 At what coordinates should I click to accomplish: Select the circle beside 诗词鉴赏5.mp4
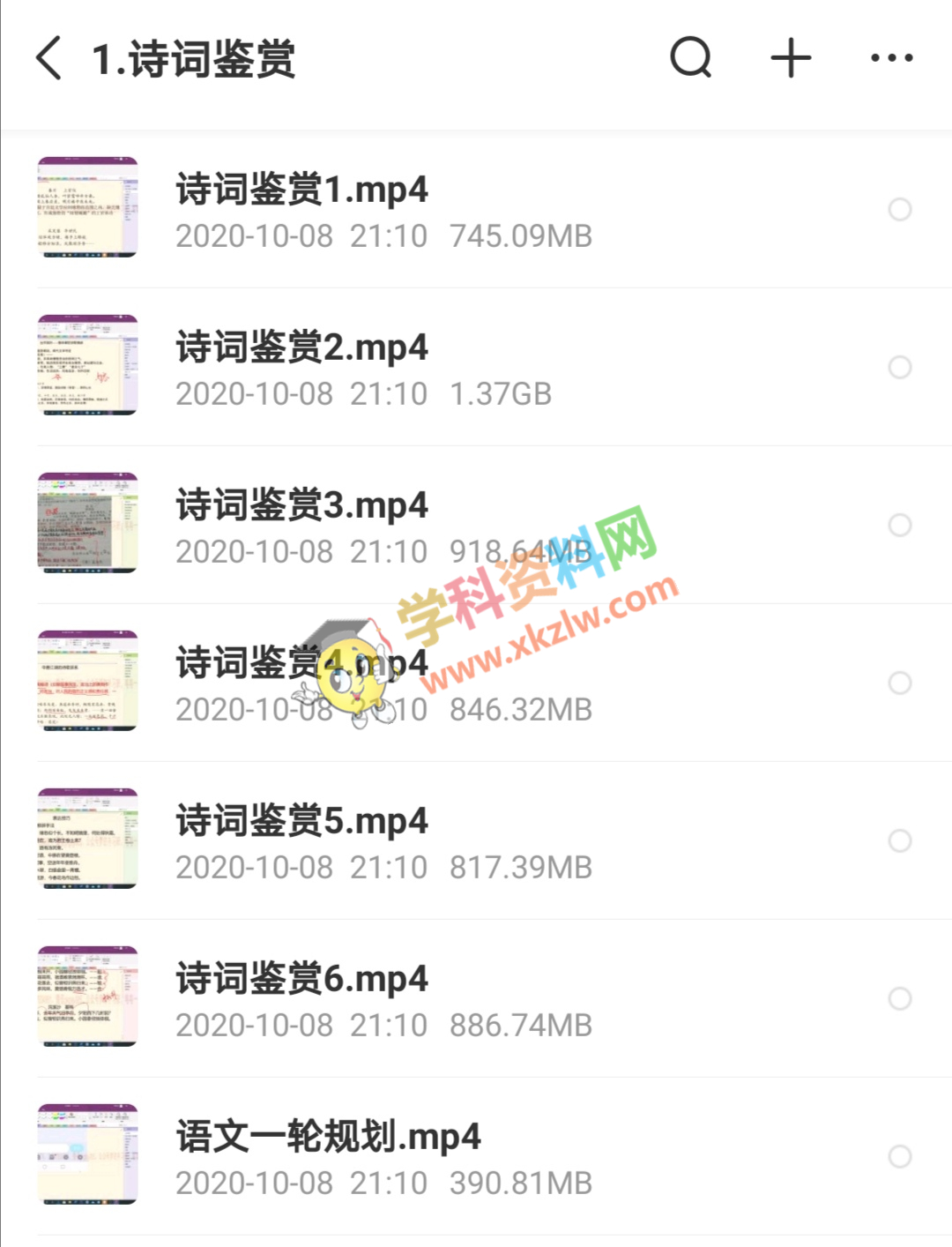click(899, 841)
